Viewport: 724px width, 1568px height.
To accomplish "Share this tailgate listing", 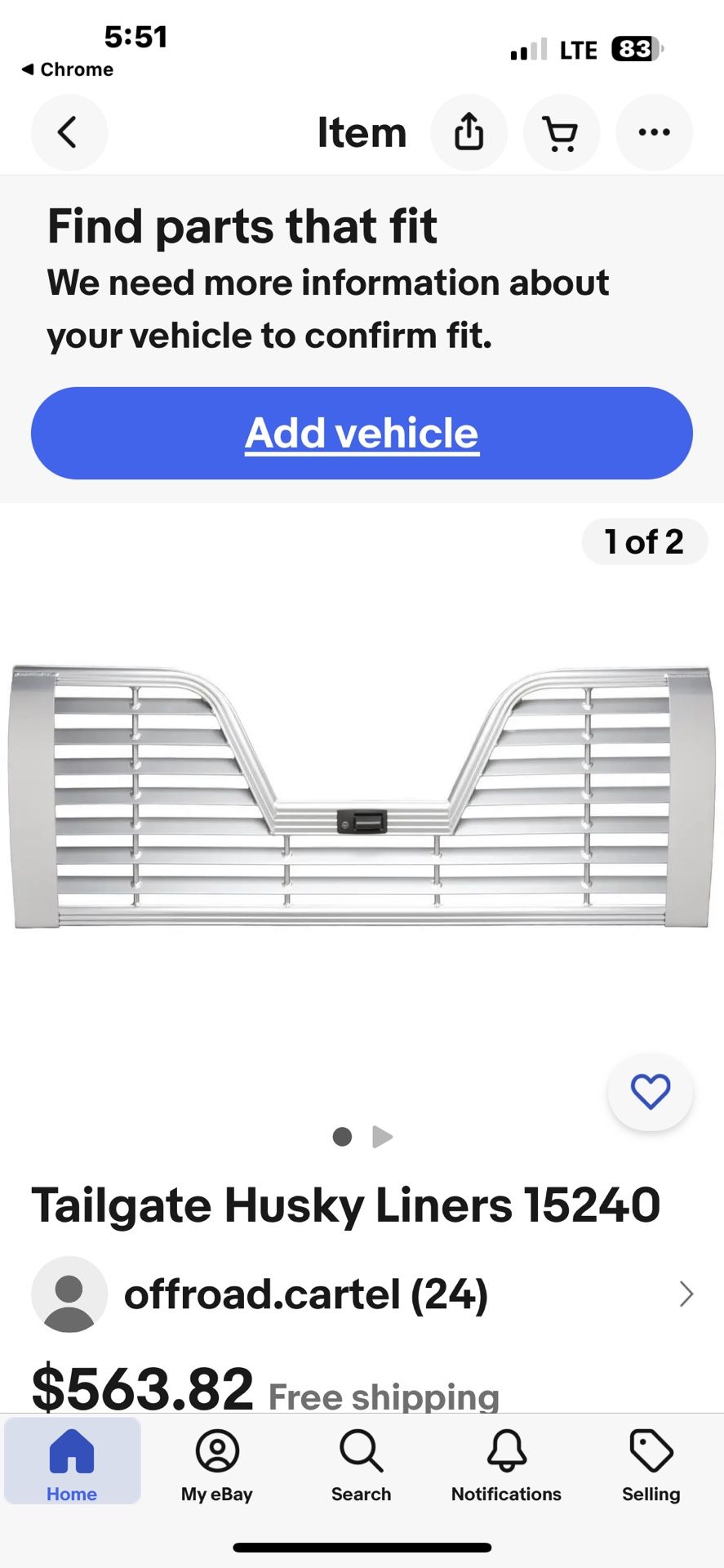I will [469, 132].
